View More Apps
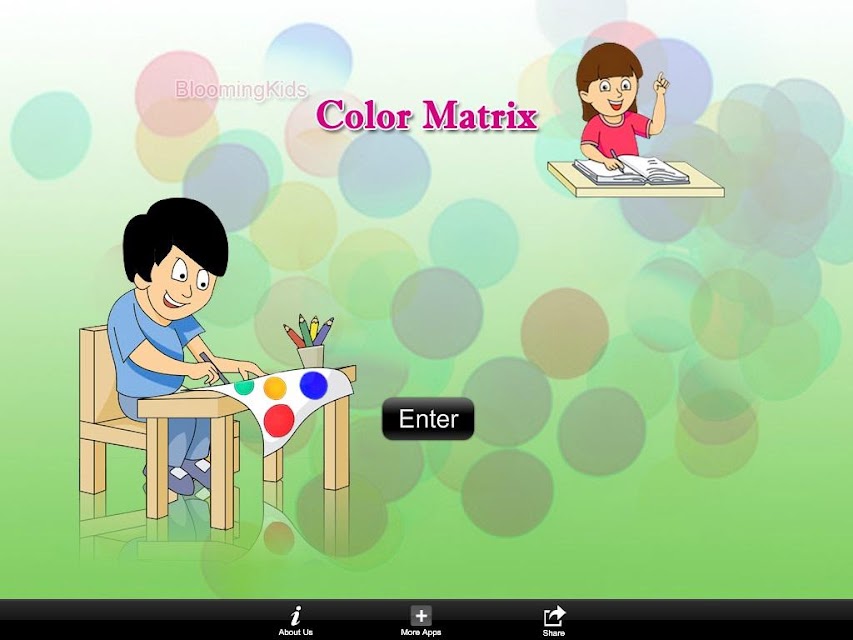Image resolution: width=853 pixels, height=640 pixels. (421, 620)
